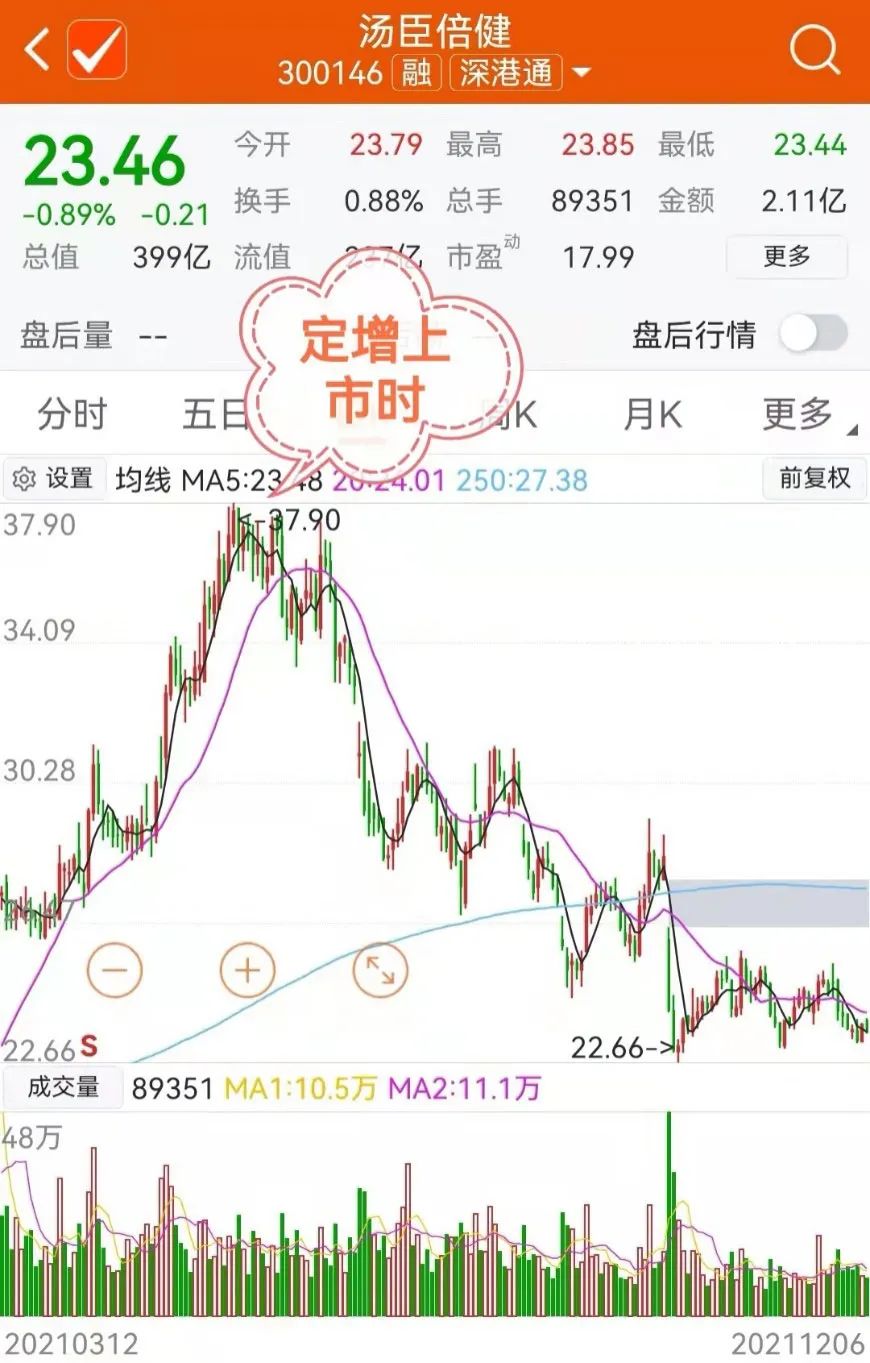Switch to the 分时 chart tab
Screen dimensions: 870x1363
72,414
